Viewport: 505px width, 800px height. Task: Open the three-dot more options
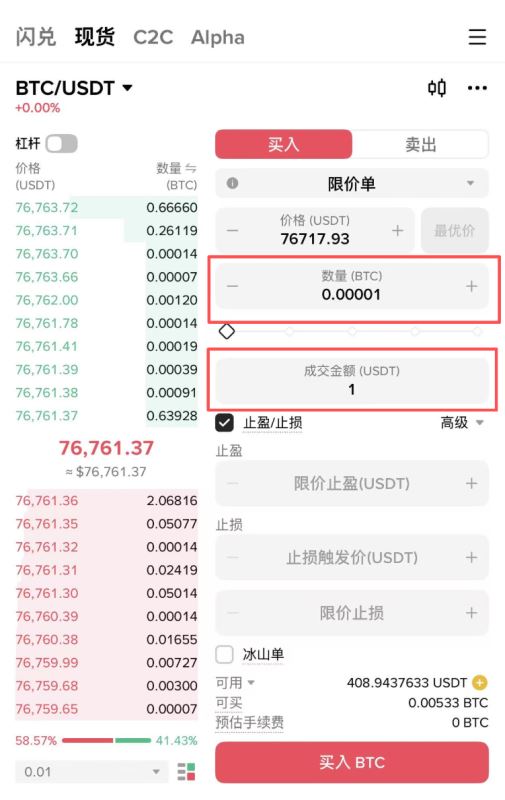477,88
